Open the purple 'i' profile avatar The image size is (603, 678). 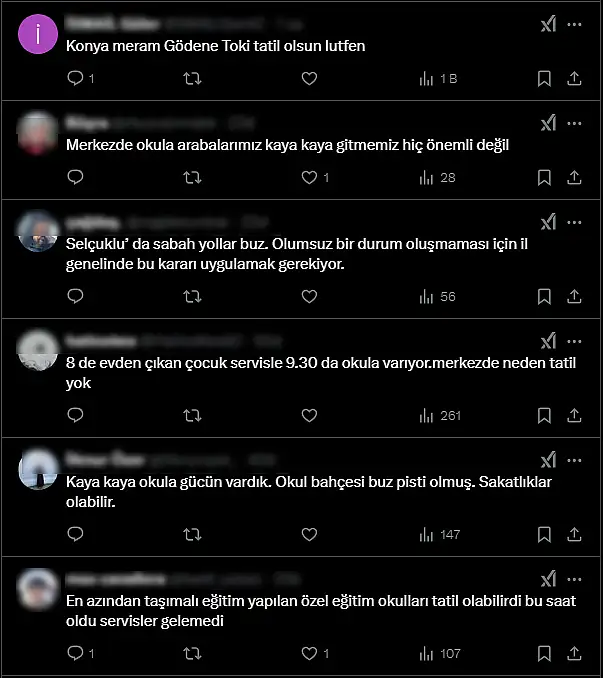37,35
